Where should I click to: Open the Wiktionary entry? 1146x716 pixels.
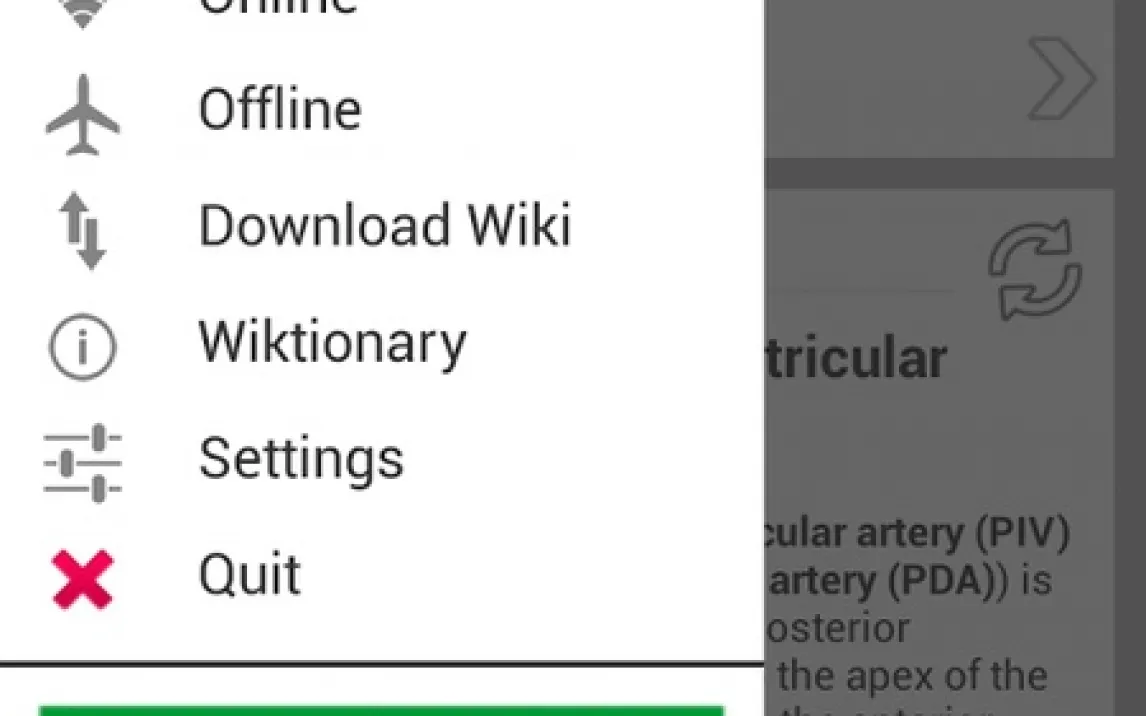point(382,343)
